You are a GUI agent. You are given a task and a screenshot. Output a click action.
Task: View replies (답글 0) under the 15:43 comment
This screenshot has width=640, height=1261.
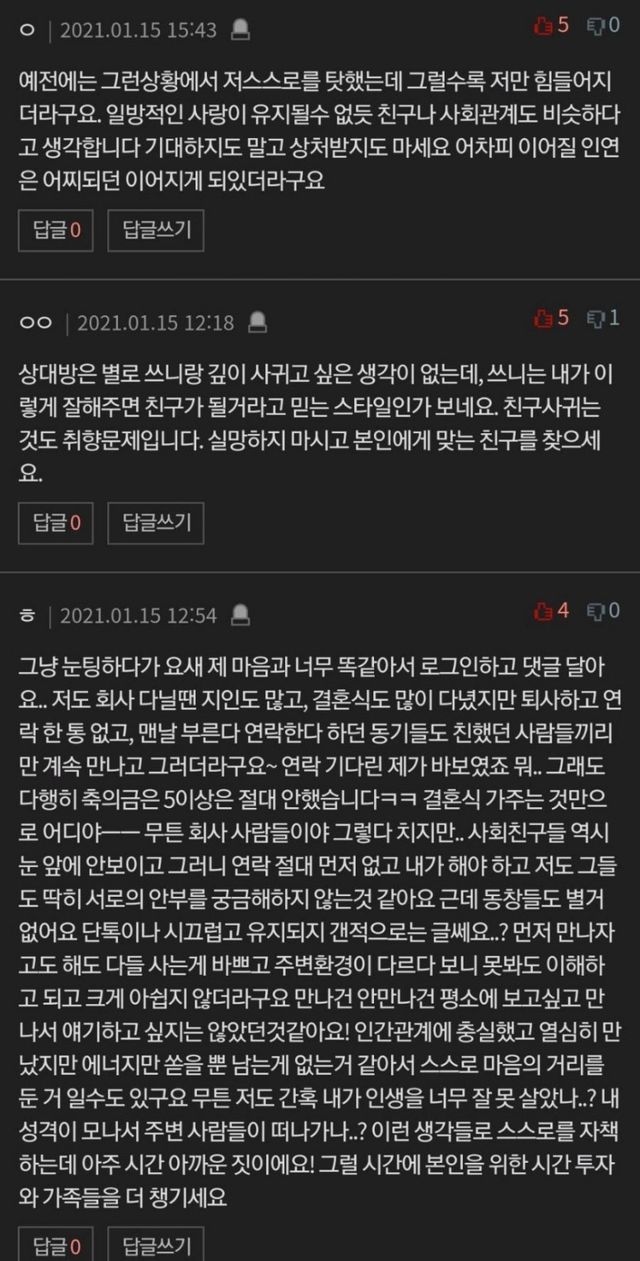click(56, 232)
